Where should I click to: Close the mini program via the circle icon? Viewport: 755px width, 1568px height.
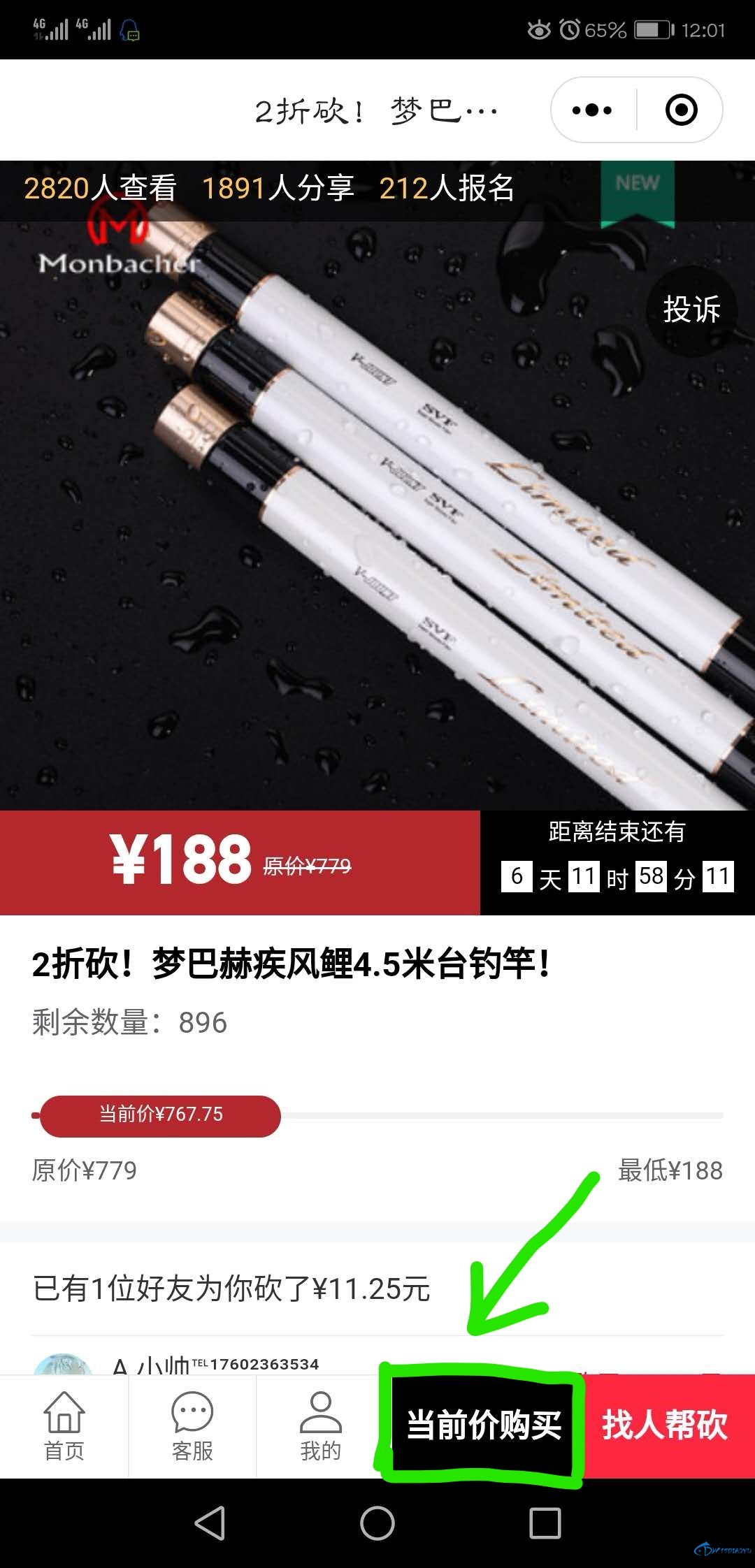click(681, 110)
